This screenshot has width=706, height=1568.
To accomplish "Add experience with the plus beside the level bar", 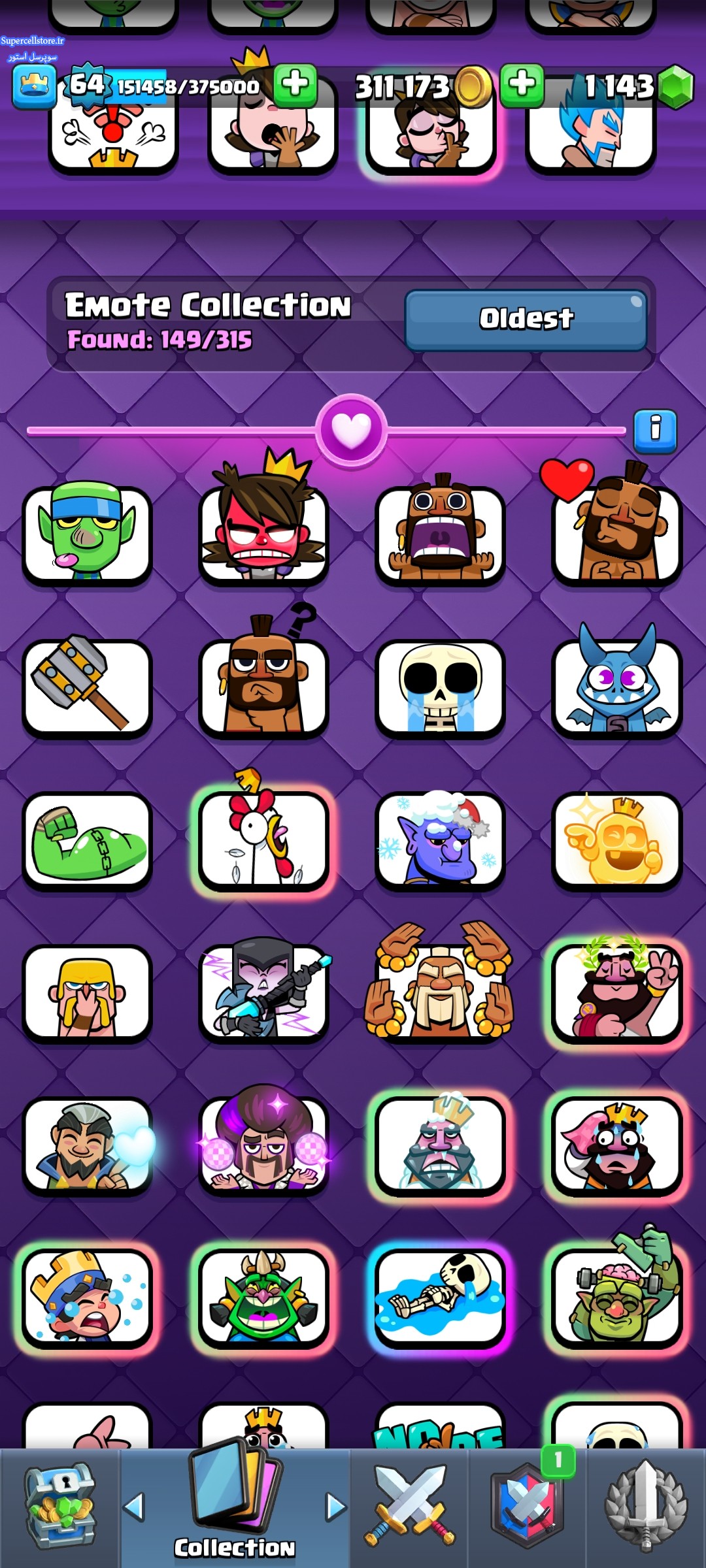I will pyautogui.click(x=295, y=86).
